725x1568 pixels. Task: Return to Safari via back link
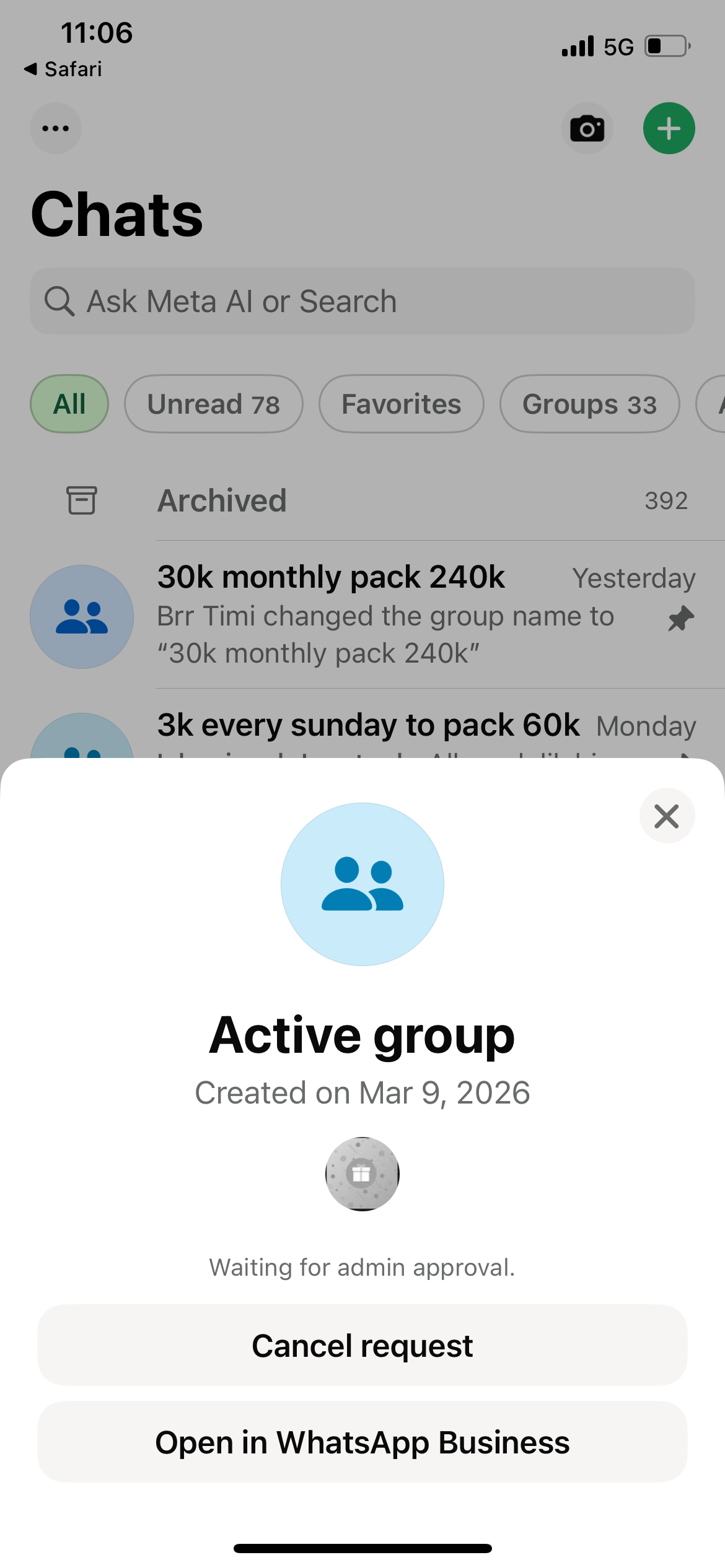point(63,69)
